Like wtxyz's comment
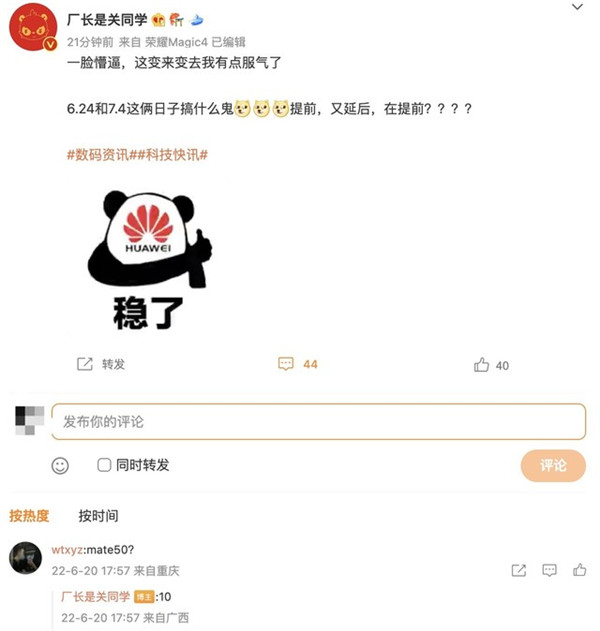 tap(580, 570)
